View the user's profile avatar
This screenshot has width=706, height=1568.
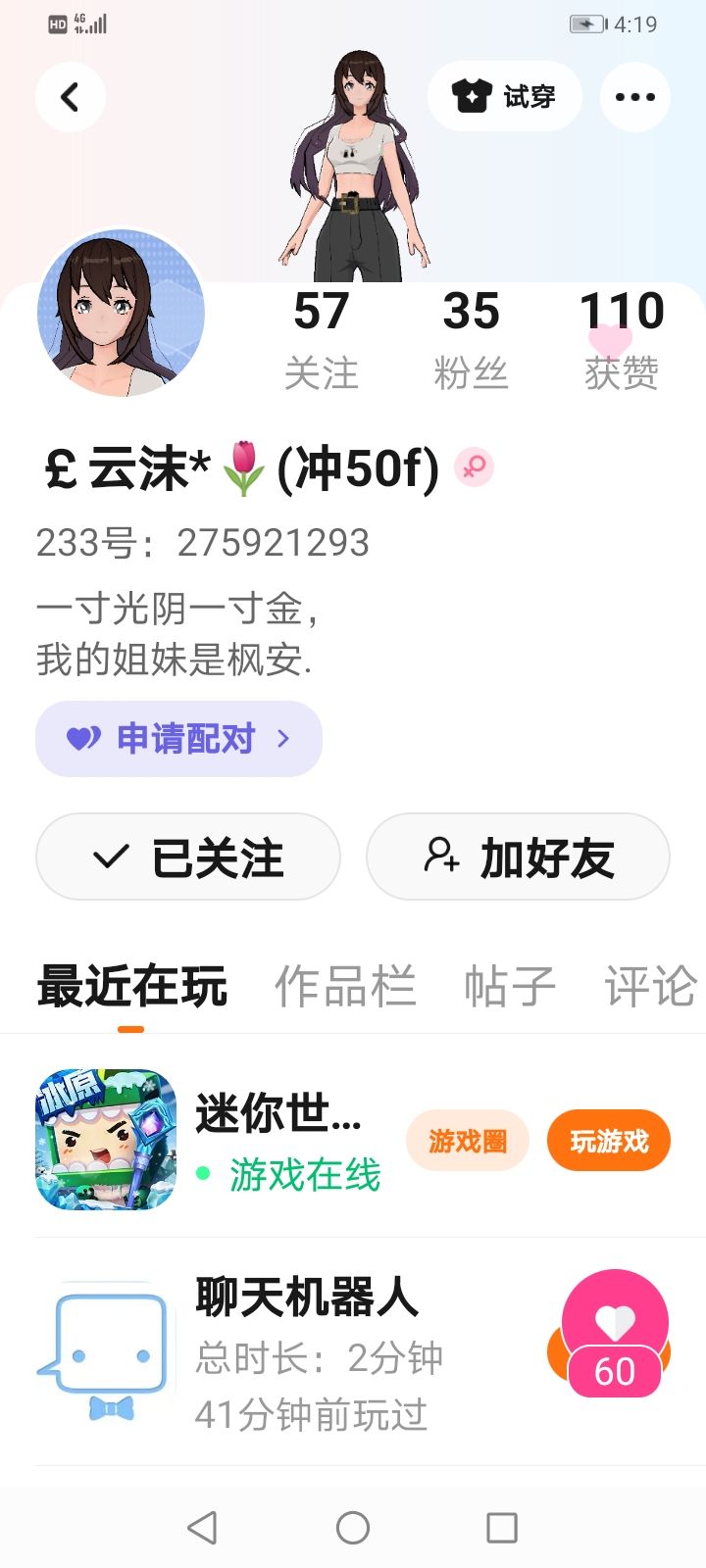pyautogui.click(x=122, y=314)
